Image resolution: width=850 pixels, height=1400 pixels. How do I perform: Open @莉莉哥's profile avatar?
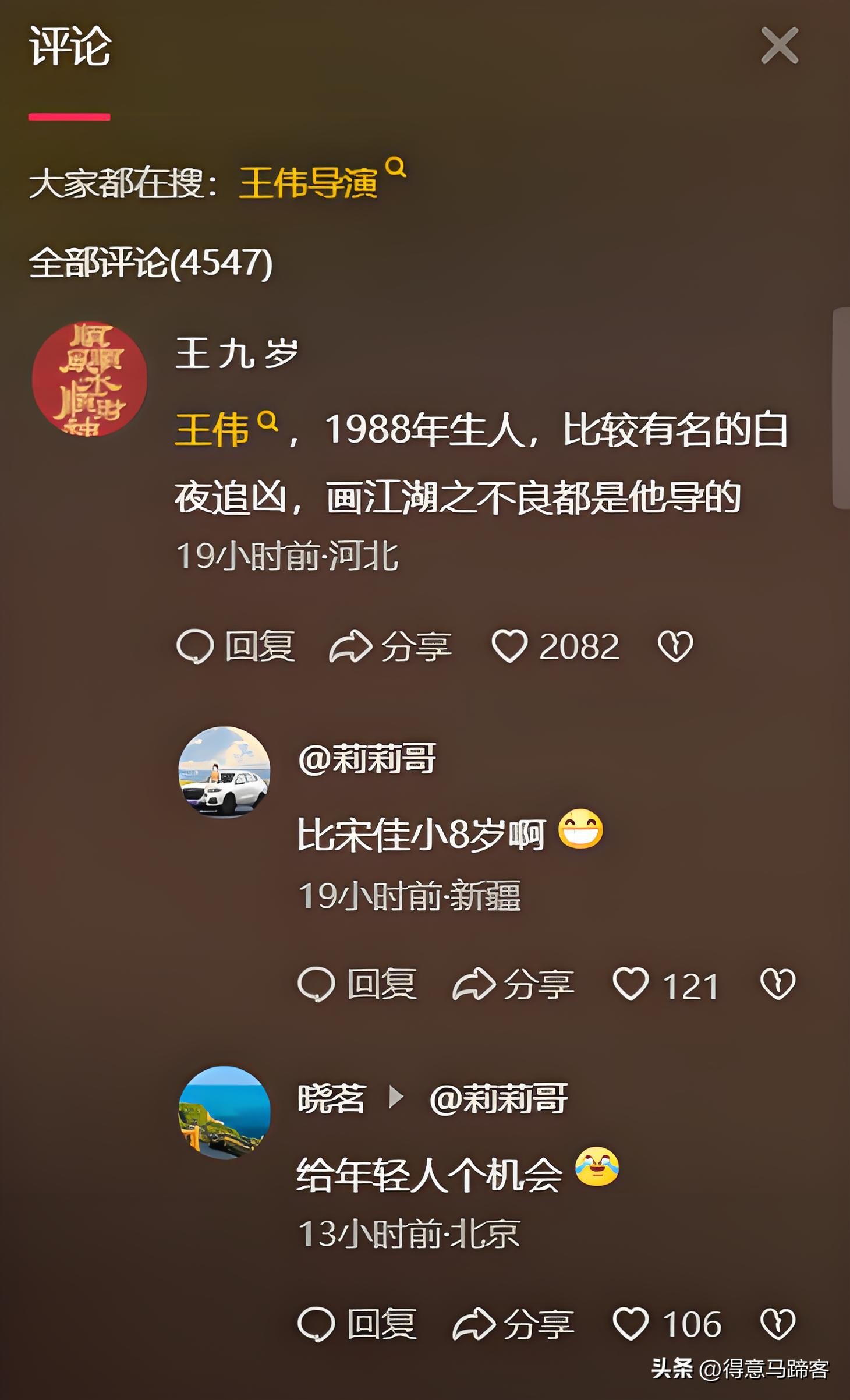coord(224,772)
